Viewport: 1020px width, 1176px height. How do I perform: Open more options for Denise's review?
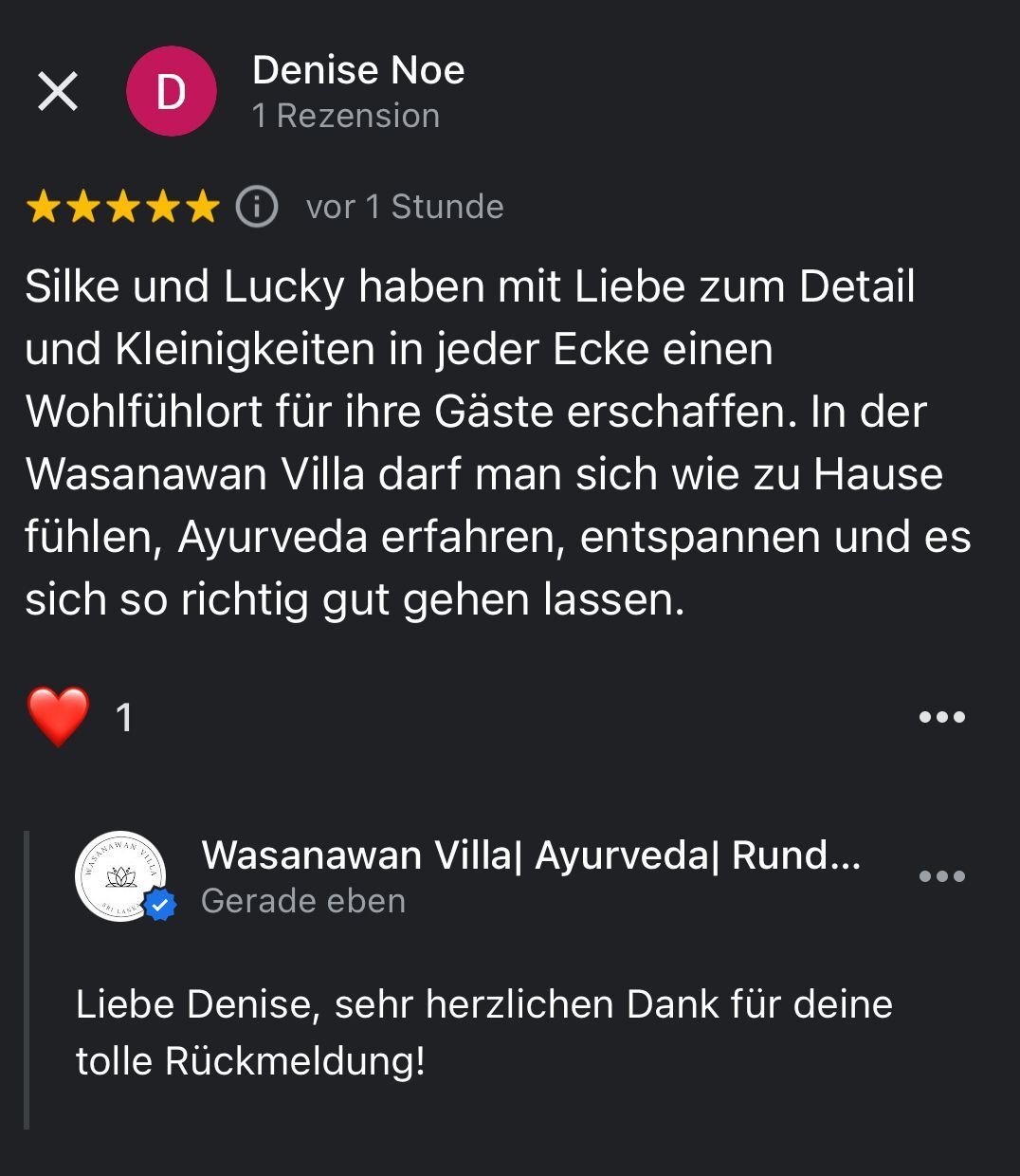point(941,717)
